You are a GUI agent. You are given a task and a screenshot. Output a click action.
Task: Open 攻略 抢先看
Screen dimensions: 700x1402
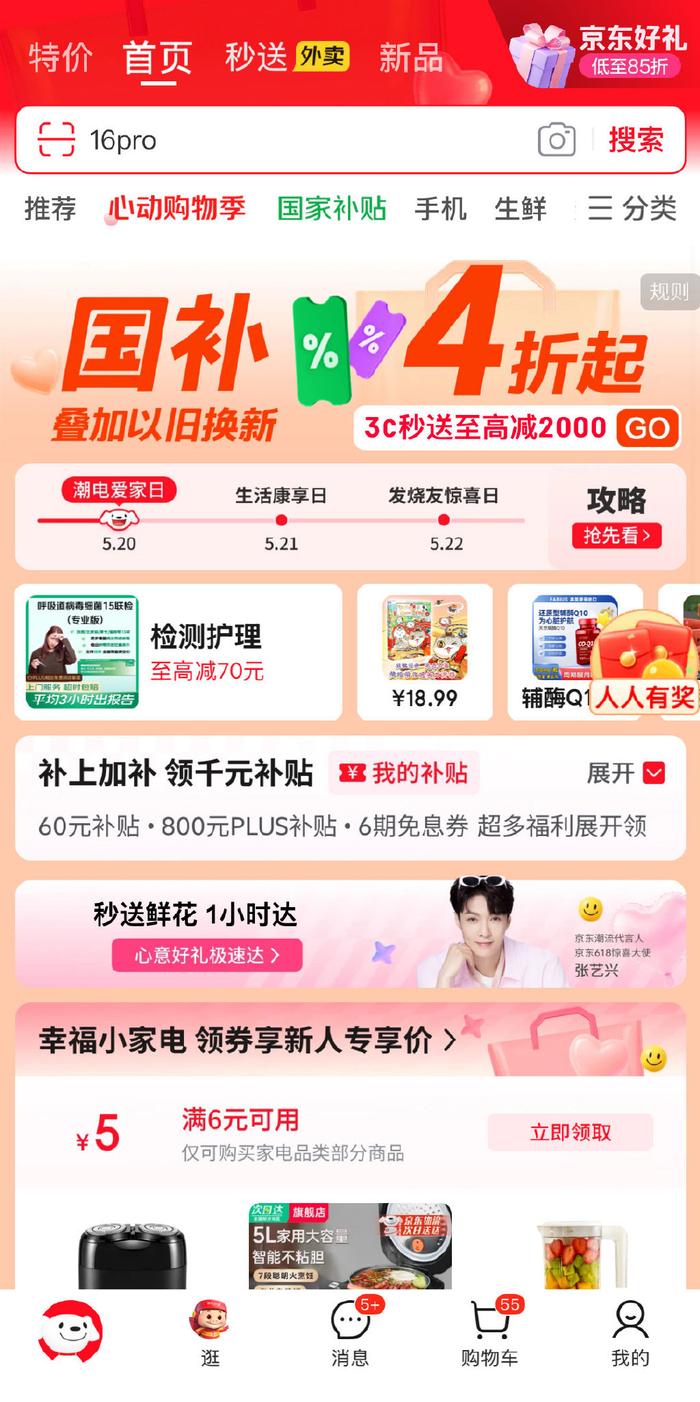point(617,516)
